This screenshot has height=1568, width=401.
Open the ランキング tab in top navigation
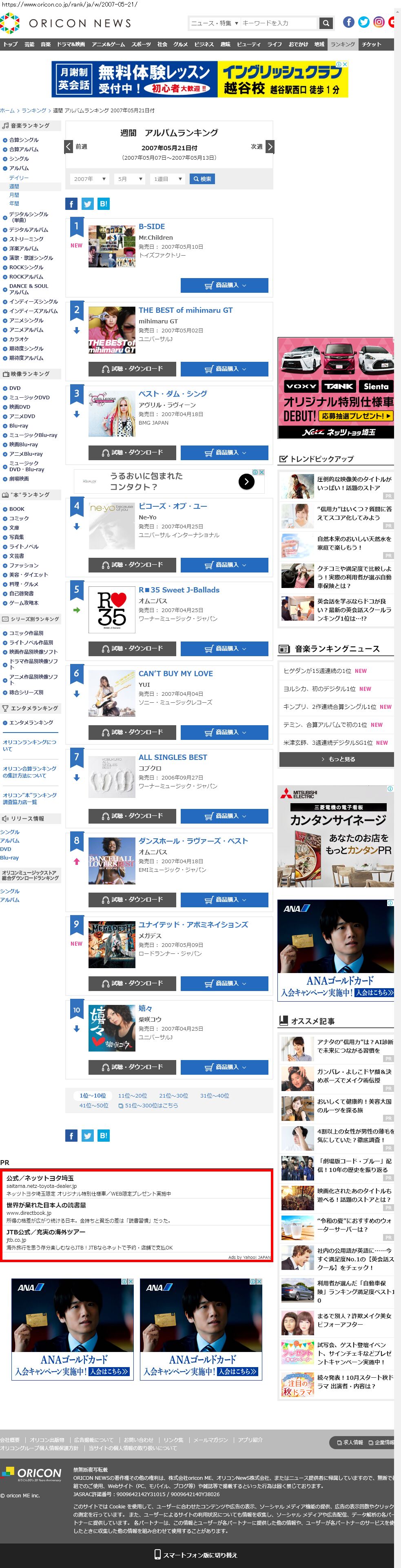tap(343, 45)
